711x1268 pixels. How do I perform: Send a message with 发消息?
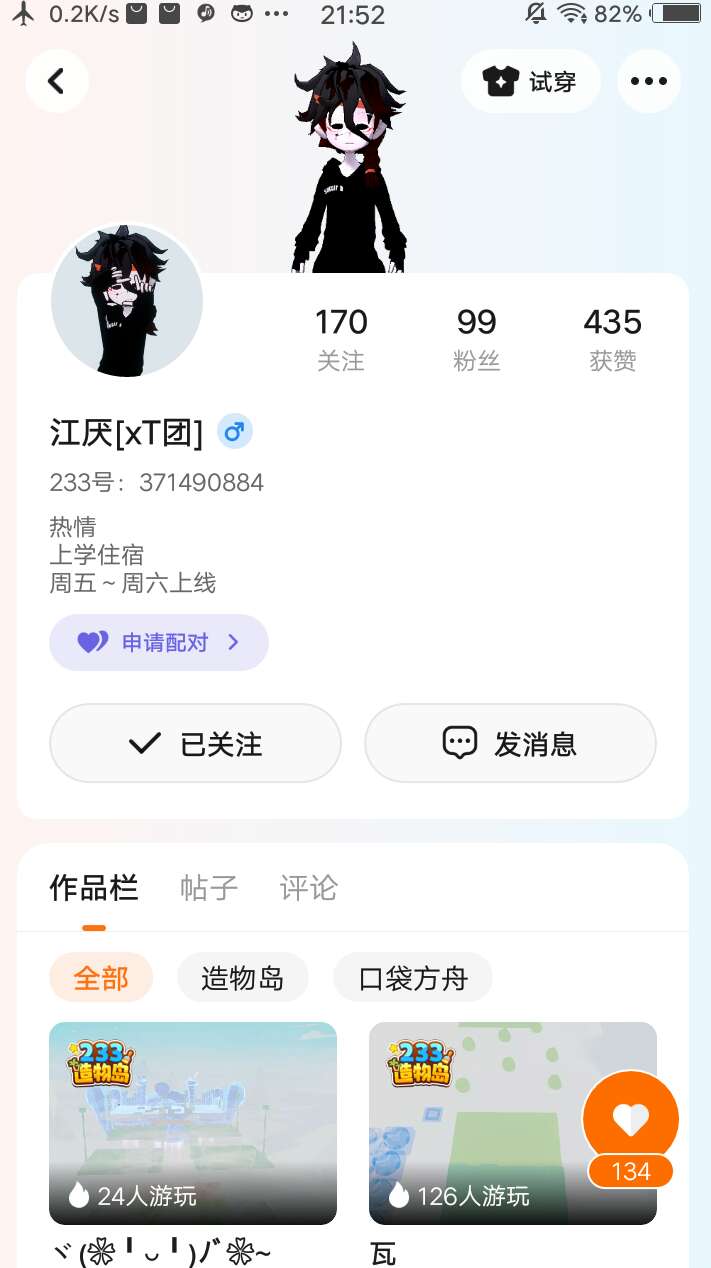[510, 743]
